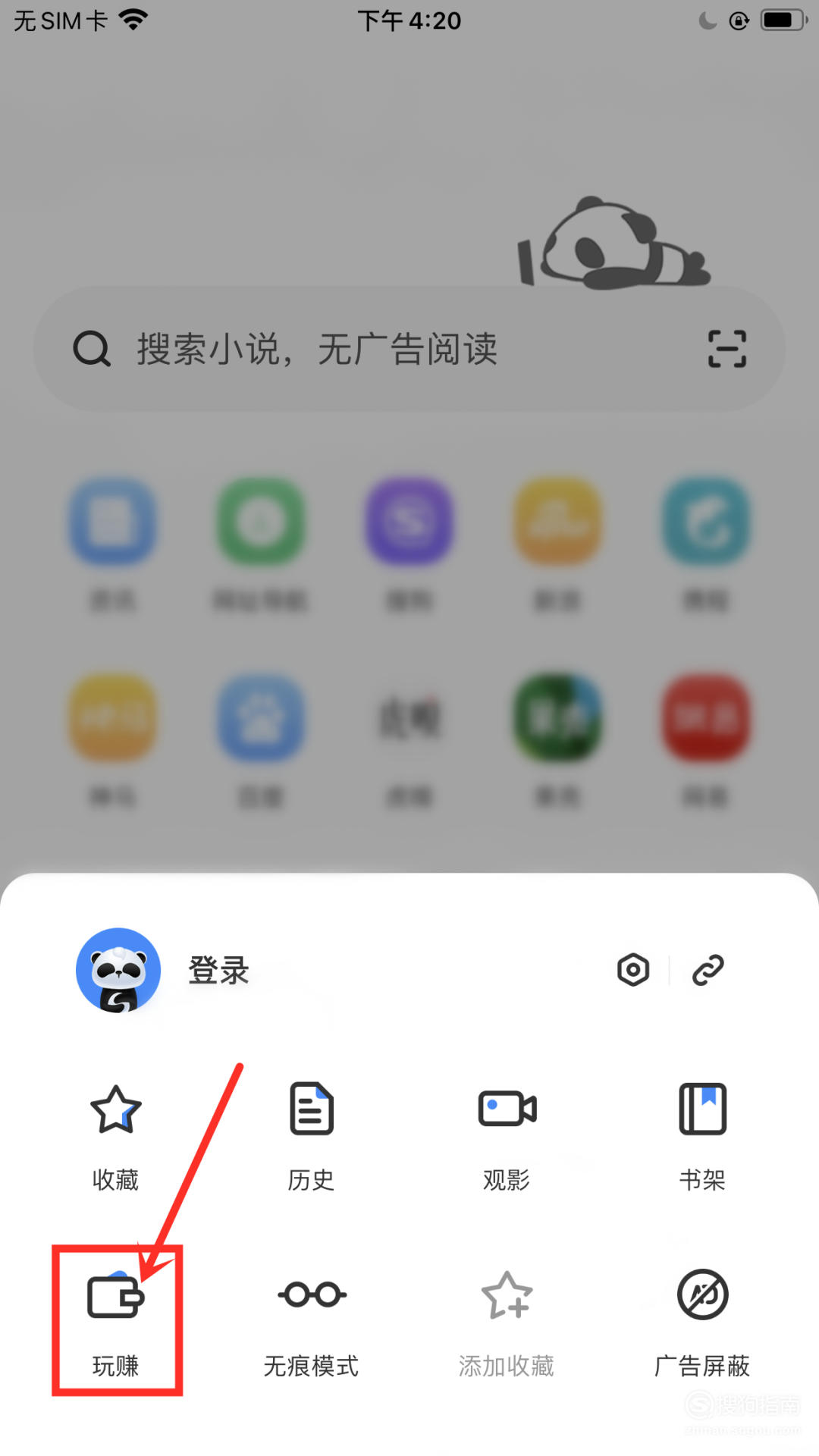
Task: Tap the panda profile avatar
Action: [x=118, y=970]
